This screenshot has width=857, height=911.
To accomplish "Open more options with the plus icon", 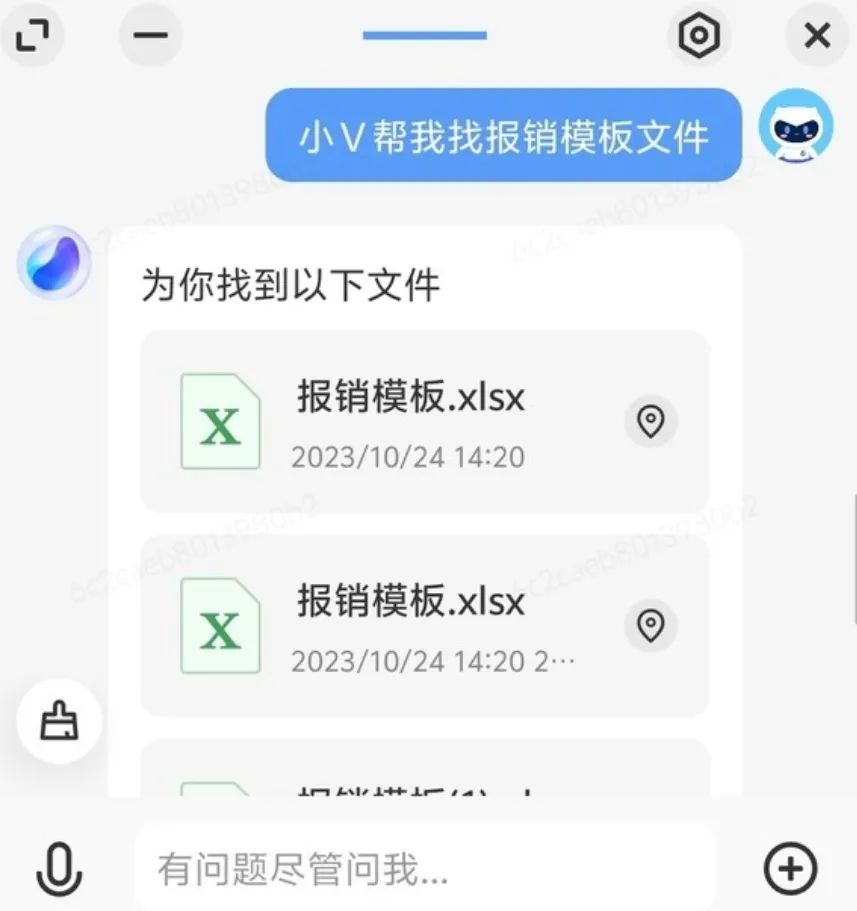I will (x=790, y=868).
